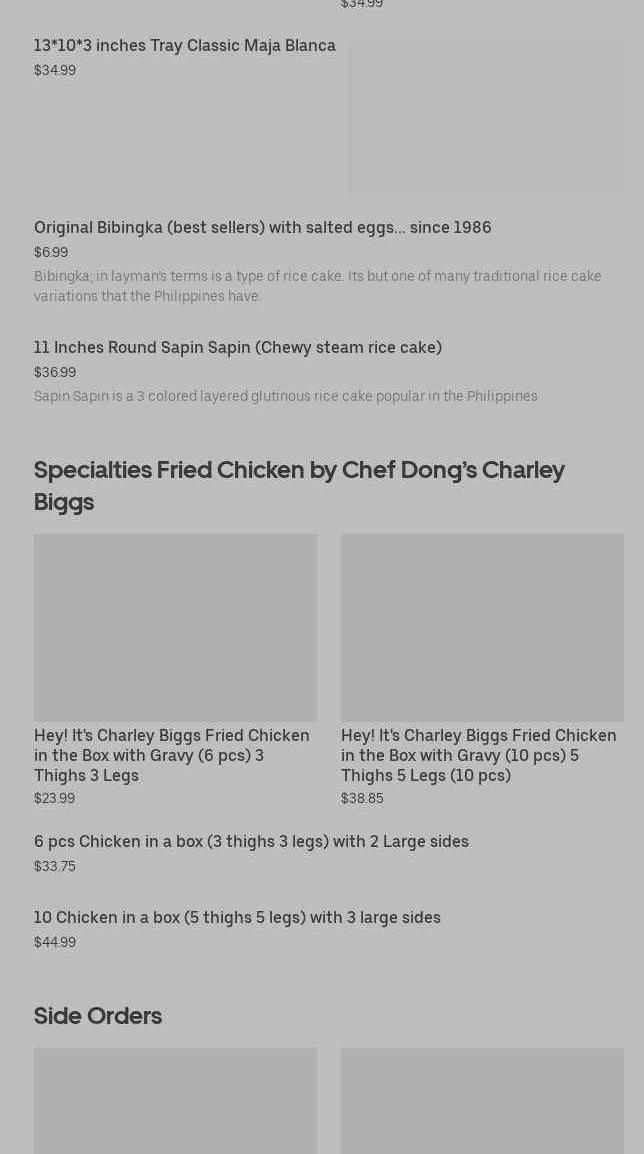
Task: View Charley Biggs Fried Chicken 6 pcs box
Action: tap(172, 754)
